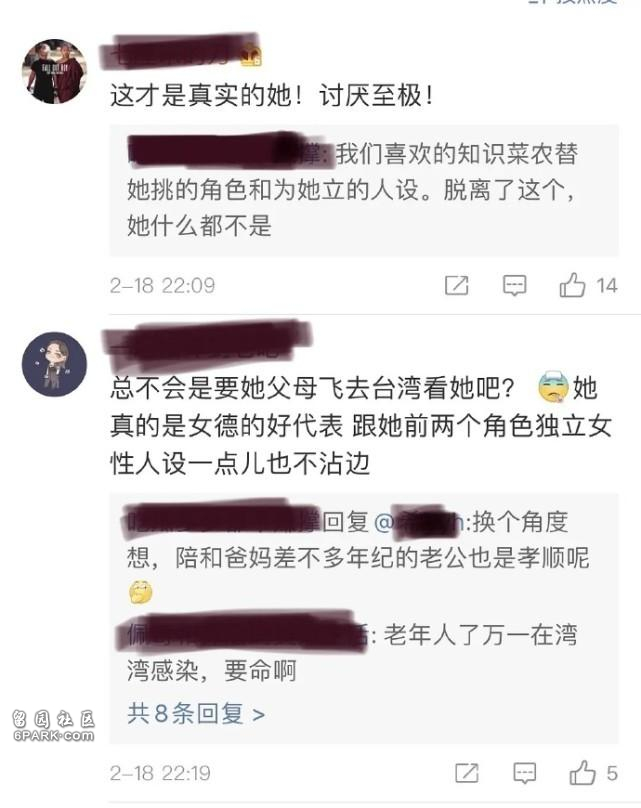This screenshot has width=641, height=808.
Task: Expand all 8 replies (共8条回复)
Action: (x=196, y=713)
